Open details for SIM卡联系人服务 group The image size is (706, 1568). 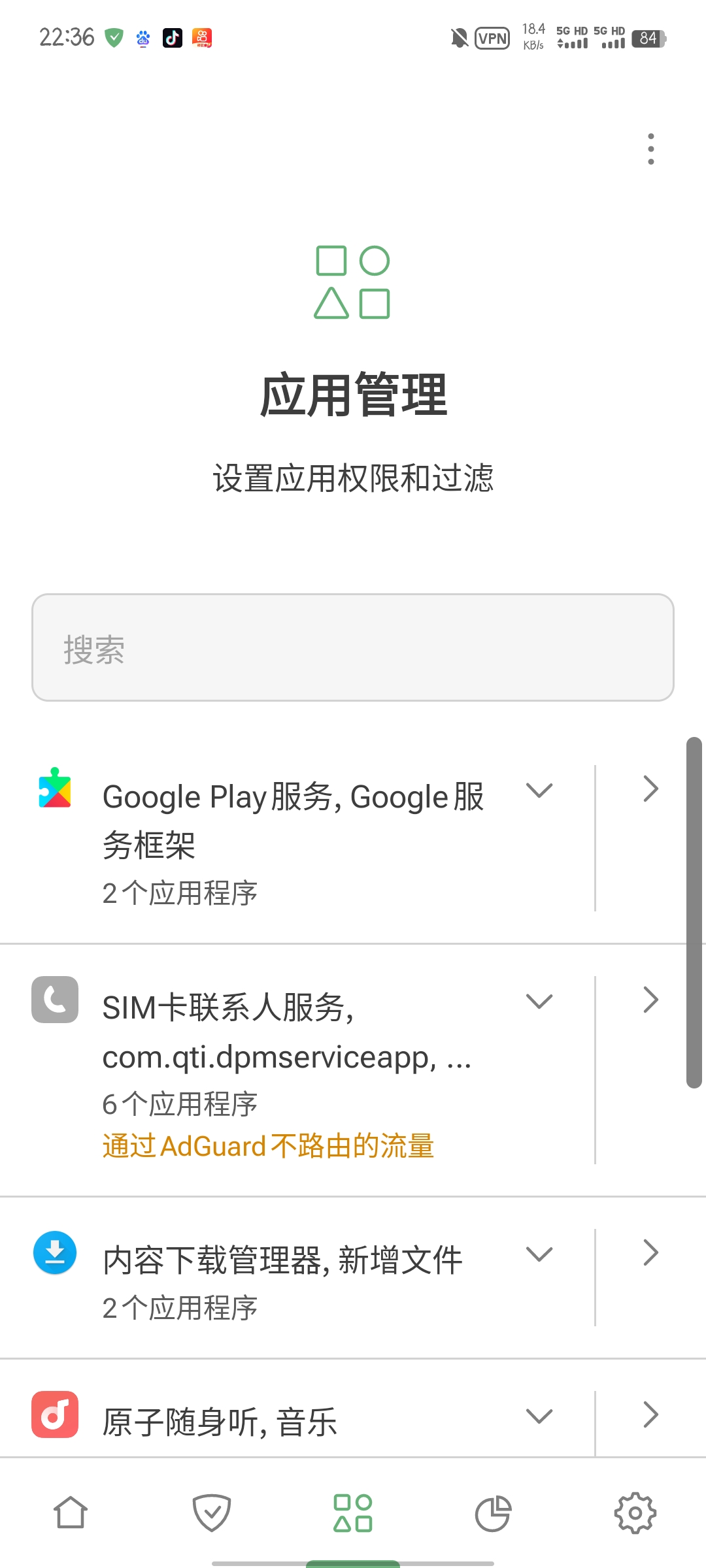pos(650,1000)
